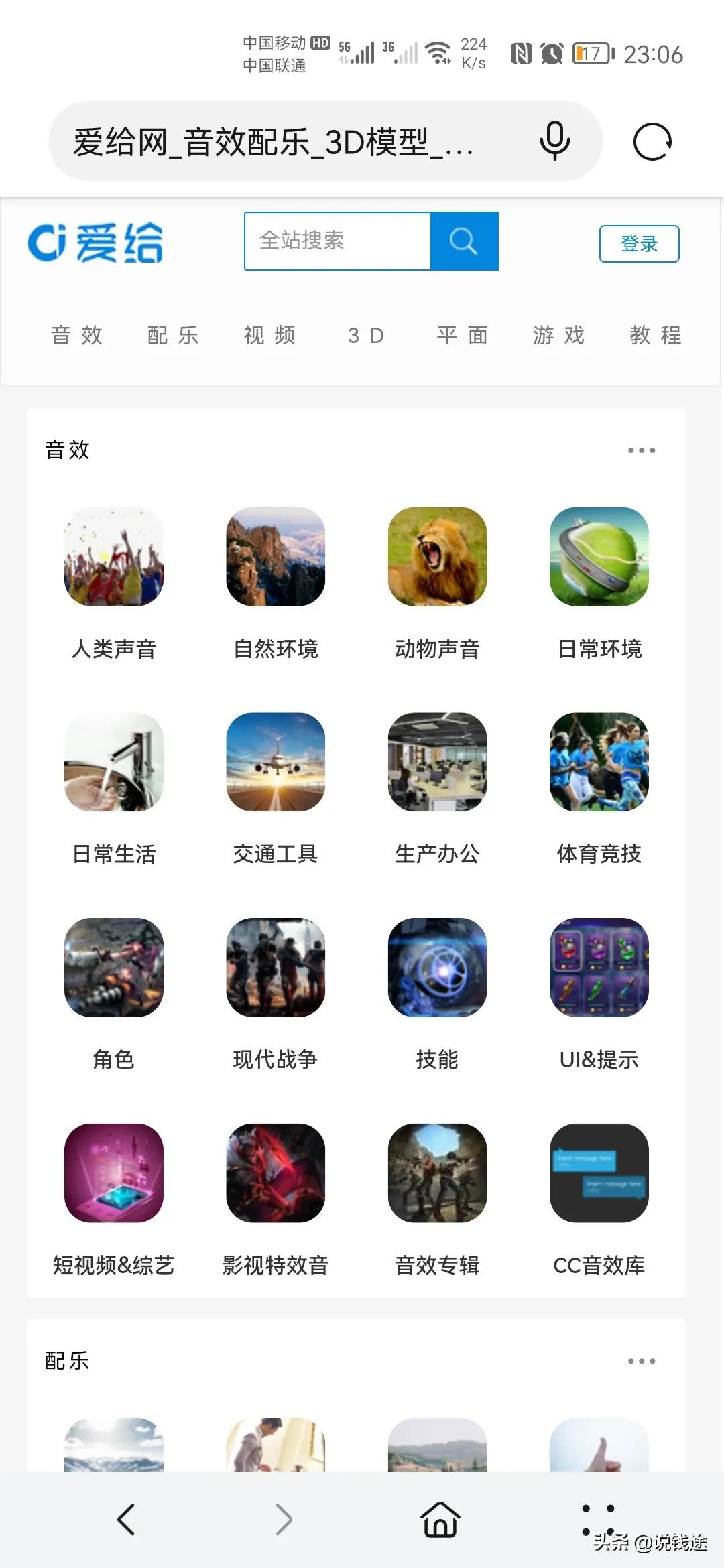This screenshot has width=724, height=1568.
Task: Open the 动物声音 sound category icon
Action: (x=438, y=558)
